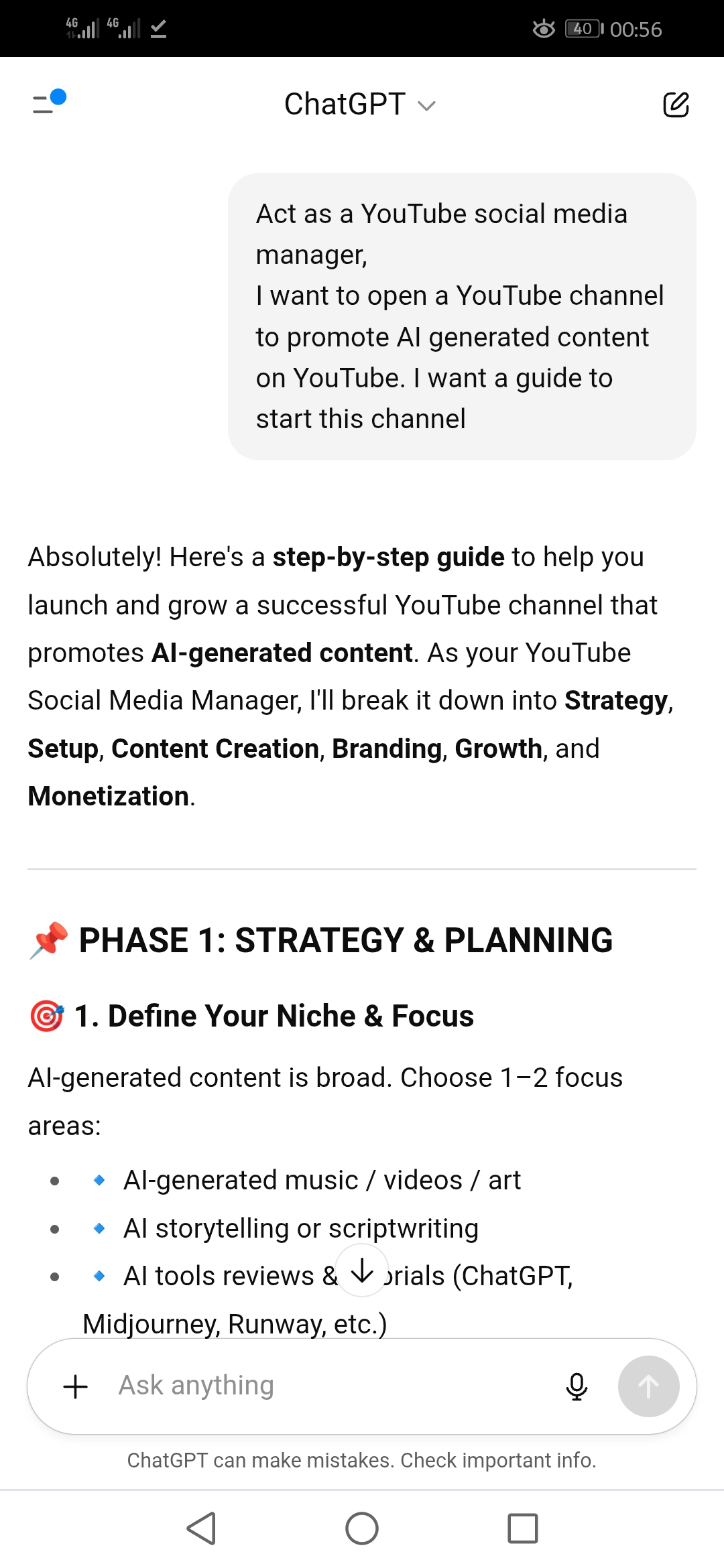The image size is (724, 1568).
Task: Tap the send arrow button
Action: click(x=648, y=1386)
